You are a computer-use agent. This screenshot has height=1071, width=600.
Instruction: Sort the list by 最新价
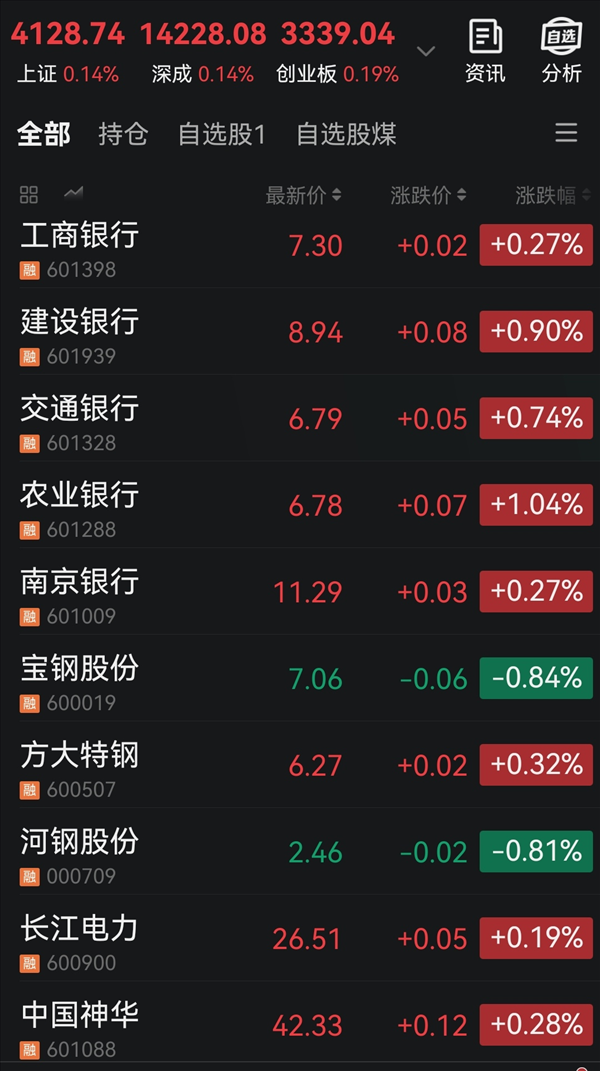point(303,195)
